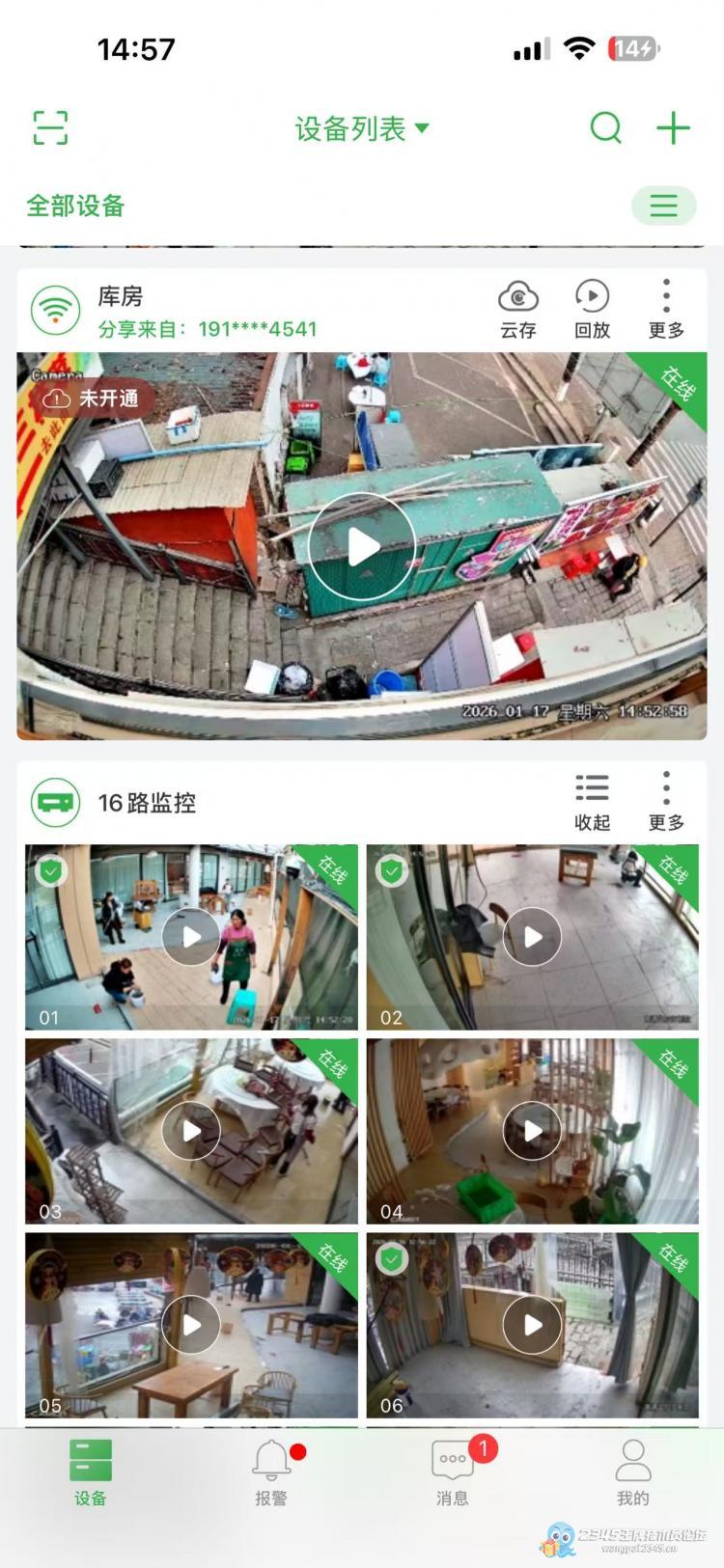The height and width of the screenshot is (1568, 724).
Task: Play channel 05 video
Action: [x=191, y=1325]
